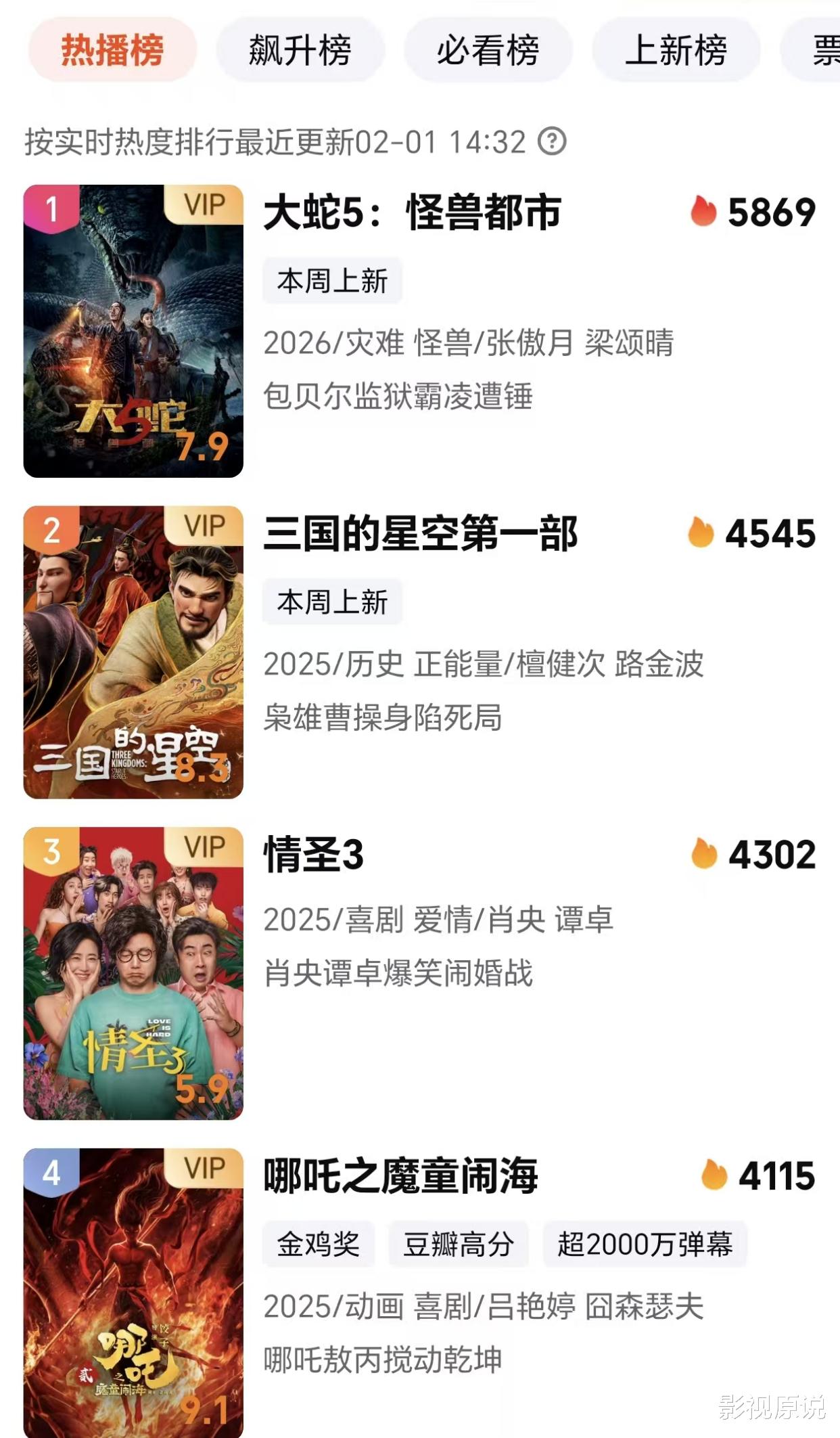Viewport: 840px width, 1438px height.
Task: Open 三国的星空第一部 movie entry
Action: (x=421, y=534)
